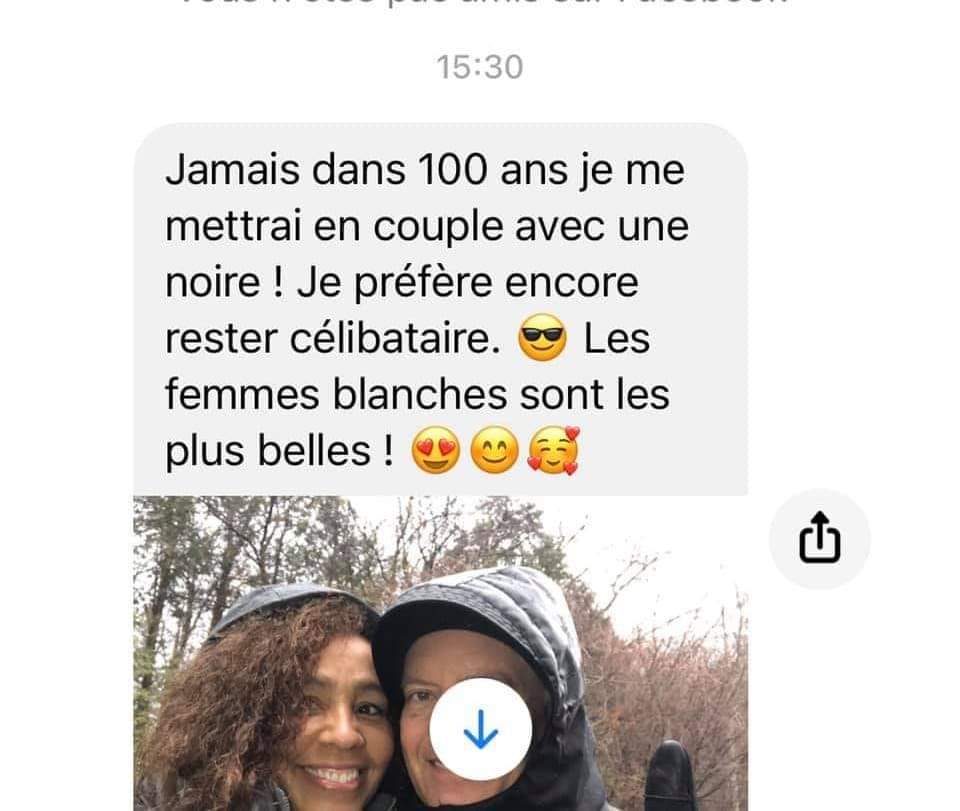Image resolution: width=960 pixels, height=811 pixels.
Task: Share the received photo
Action: (x=819, y=540)
